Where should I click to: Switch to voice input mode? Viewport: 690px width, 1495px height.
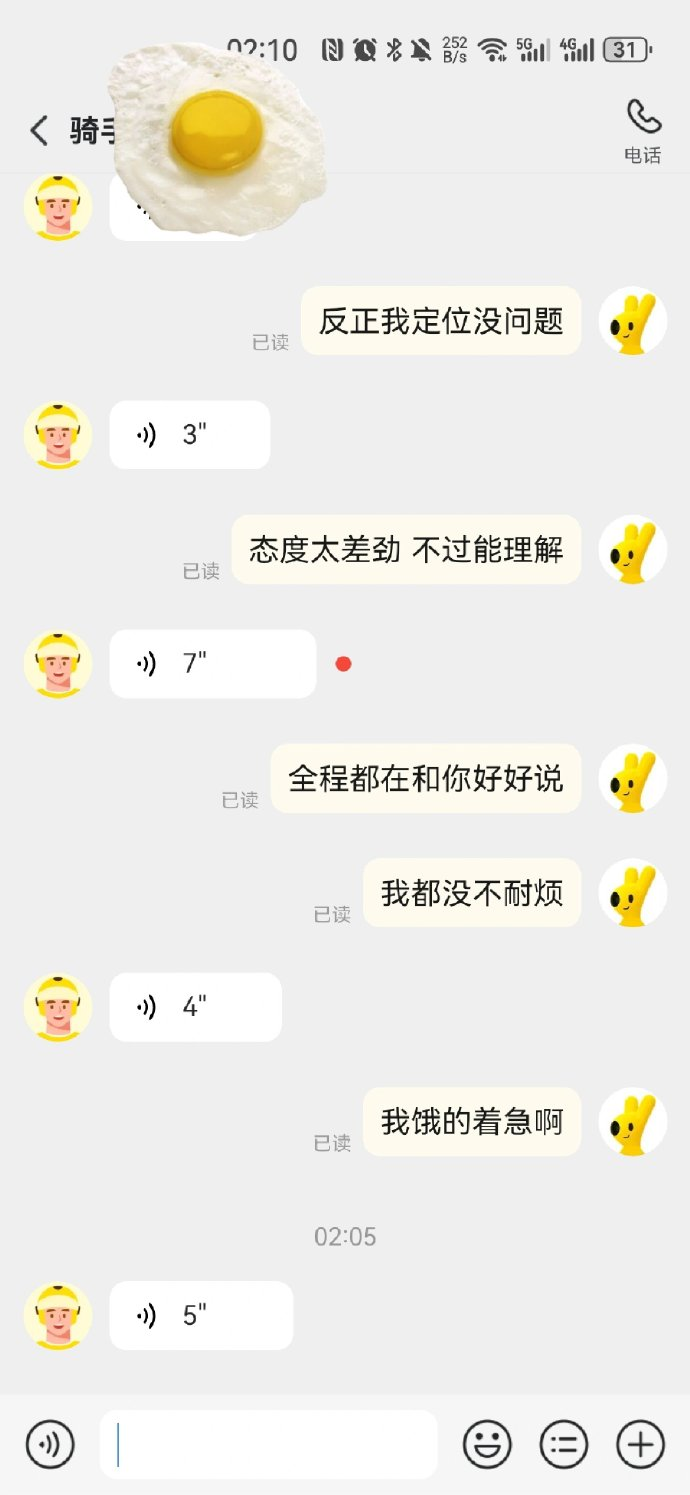click(50, 1445)
